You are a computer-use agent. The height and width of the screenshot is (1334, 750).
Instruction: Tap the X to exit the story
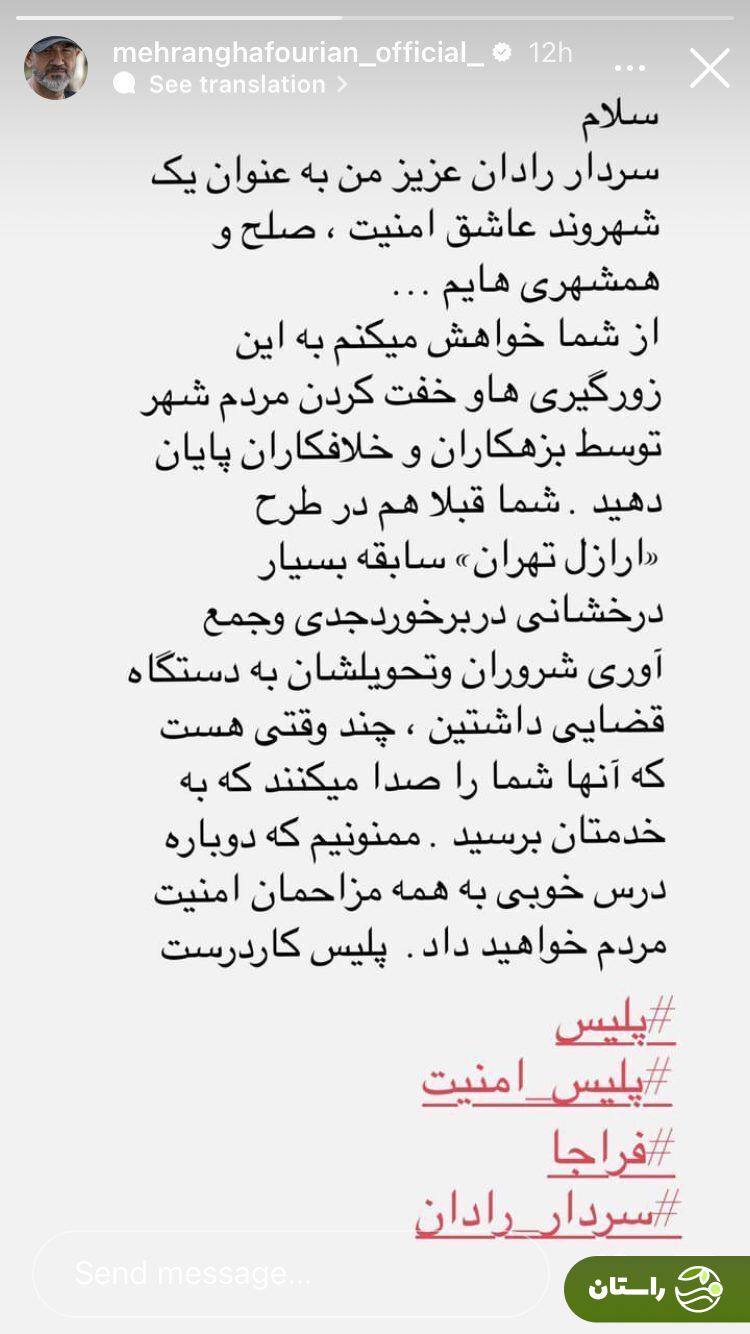click(x=710, y=67)
